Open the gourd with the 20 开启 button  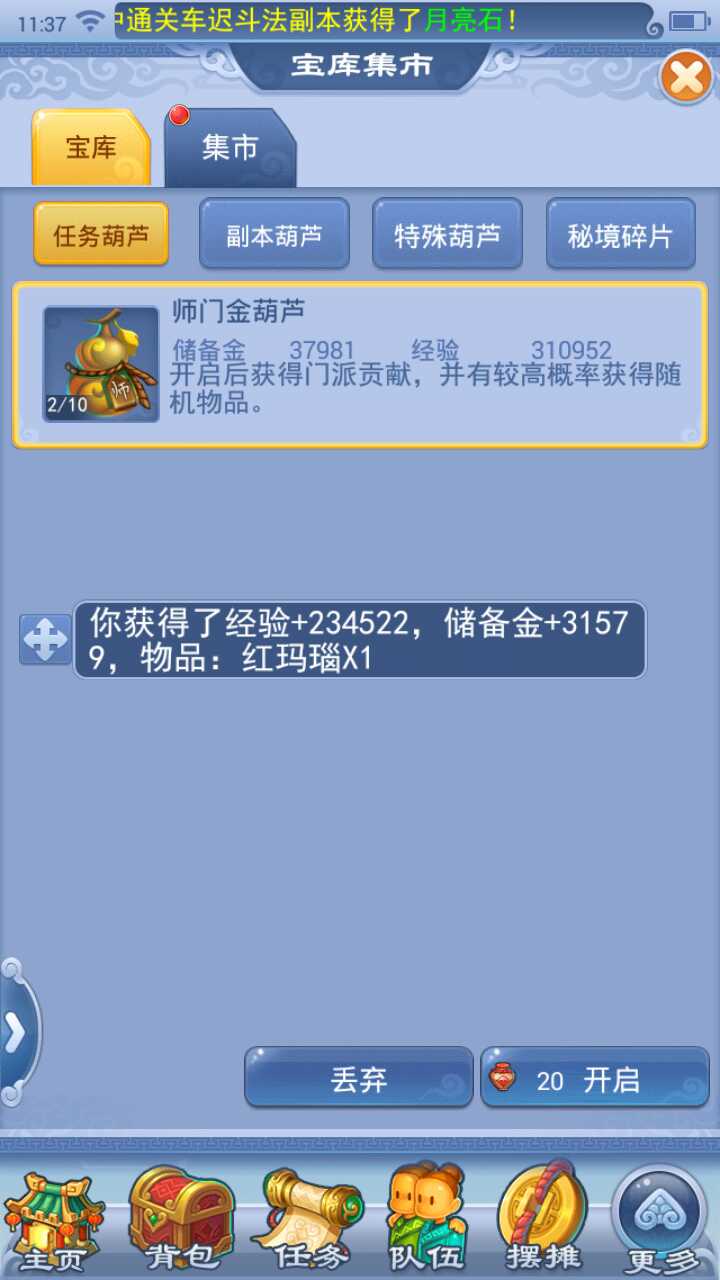pyautogui.click(x=595, y=1079)
